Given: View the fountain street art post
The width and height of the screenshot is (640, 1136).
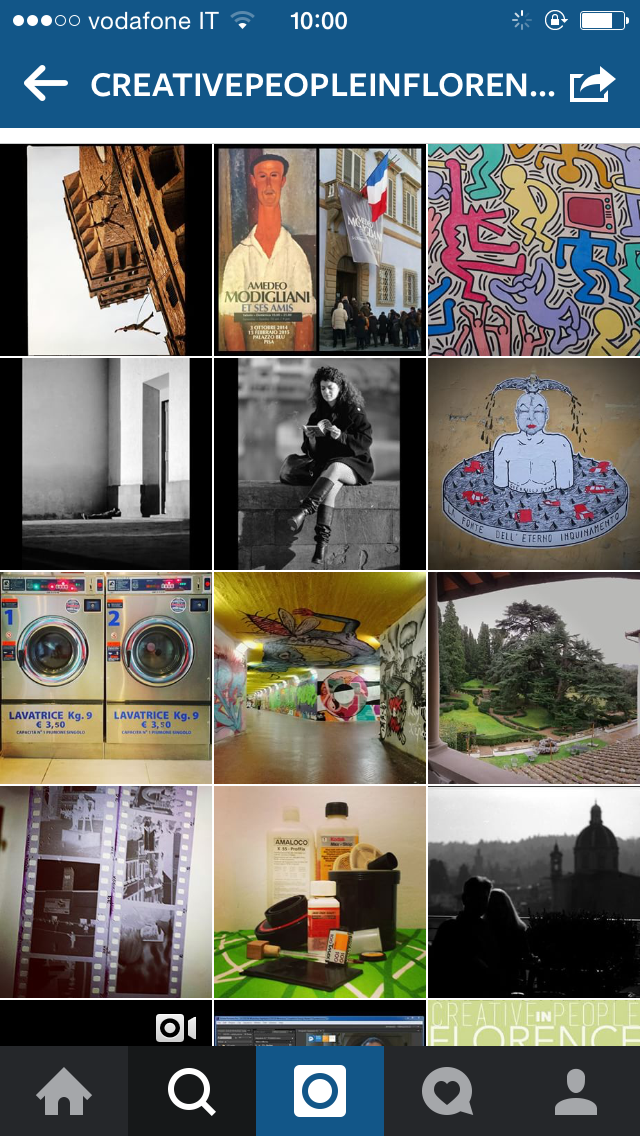Looking at the screenshot, I should (534, 463).
